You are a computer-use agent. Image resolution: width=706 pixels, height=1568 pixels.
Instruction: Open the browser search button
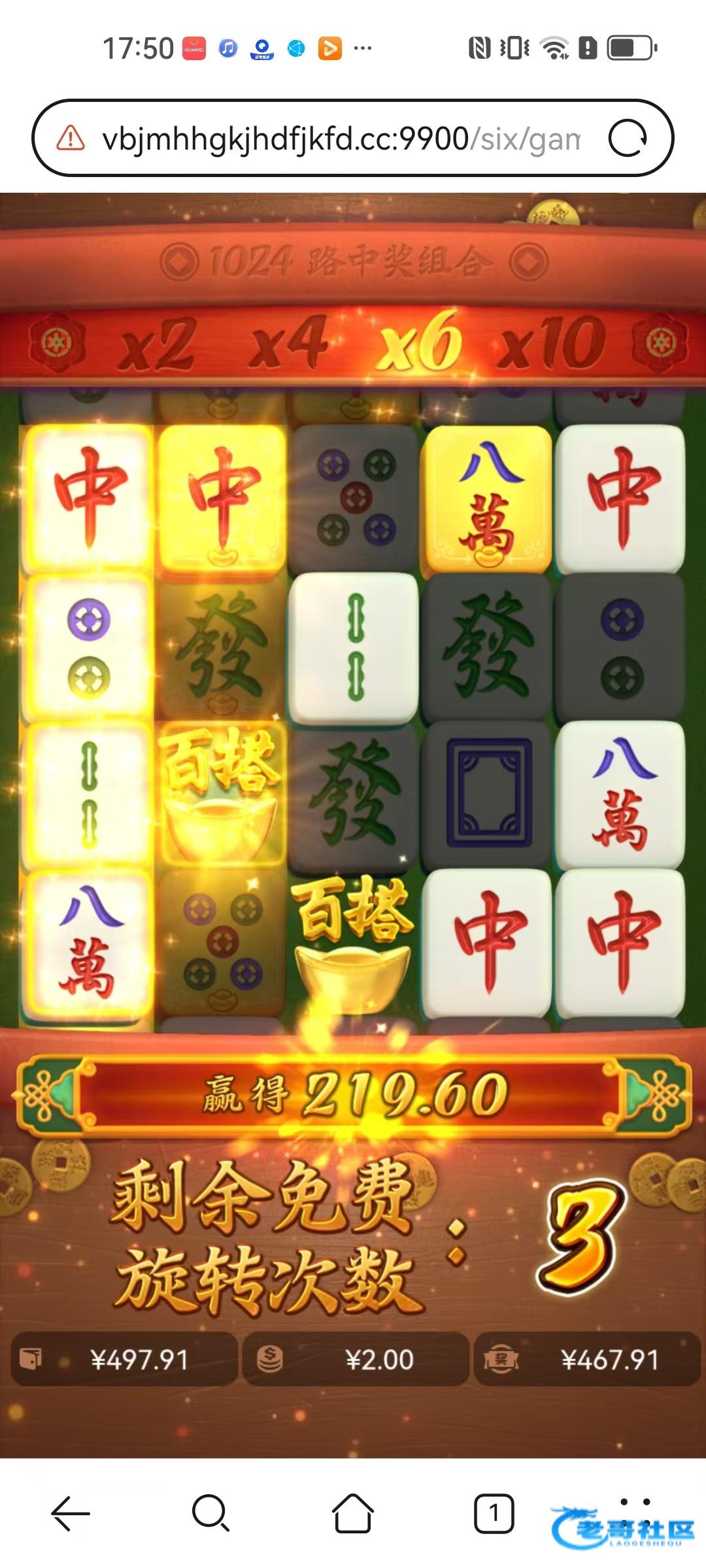(x=210, y=1513)
